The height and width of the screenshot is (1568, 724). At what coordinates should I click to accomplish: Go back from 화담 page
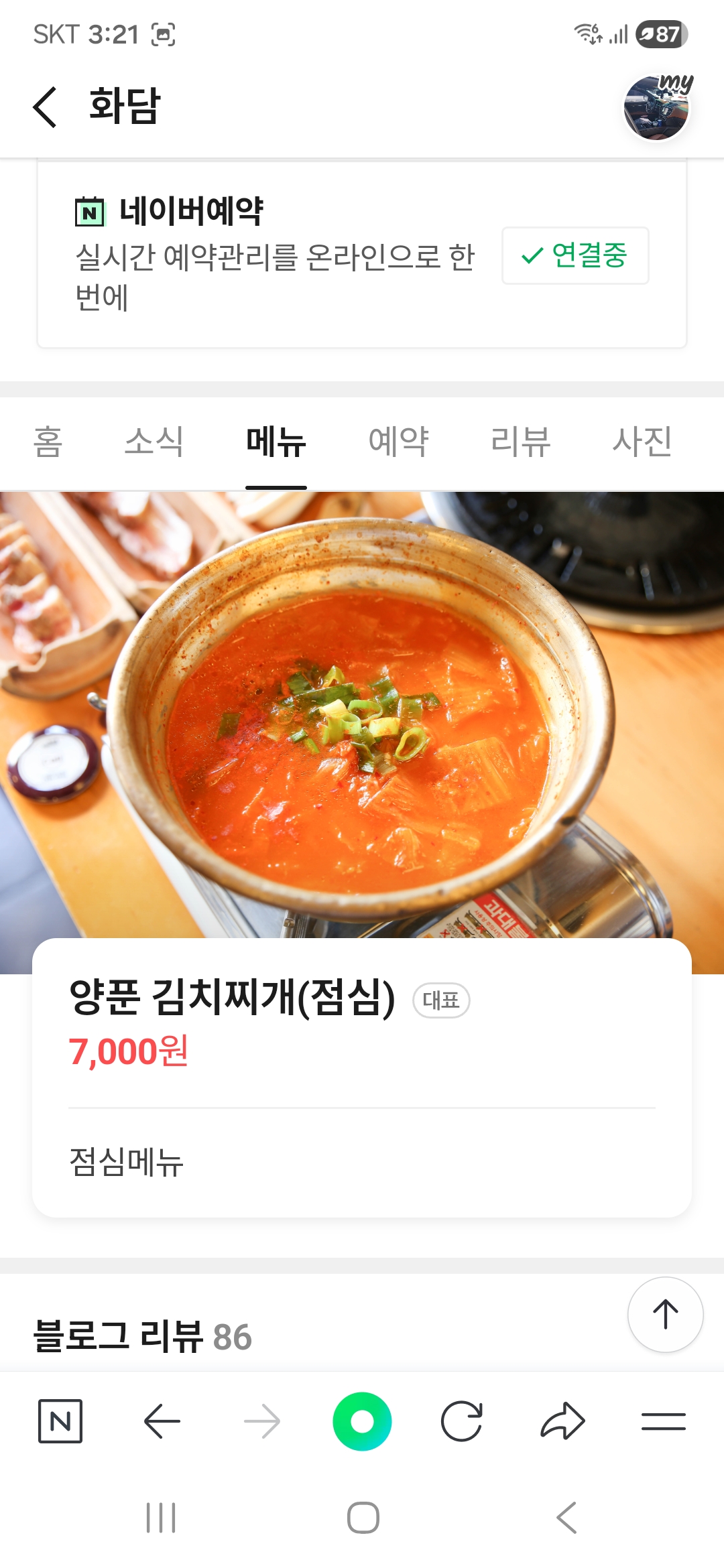click(x=46, y=107)
